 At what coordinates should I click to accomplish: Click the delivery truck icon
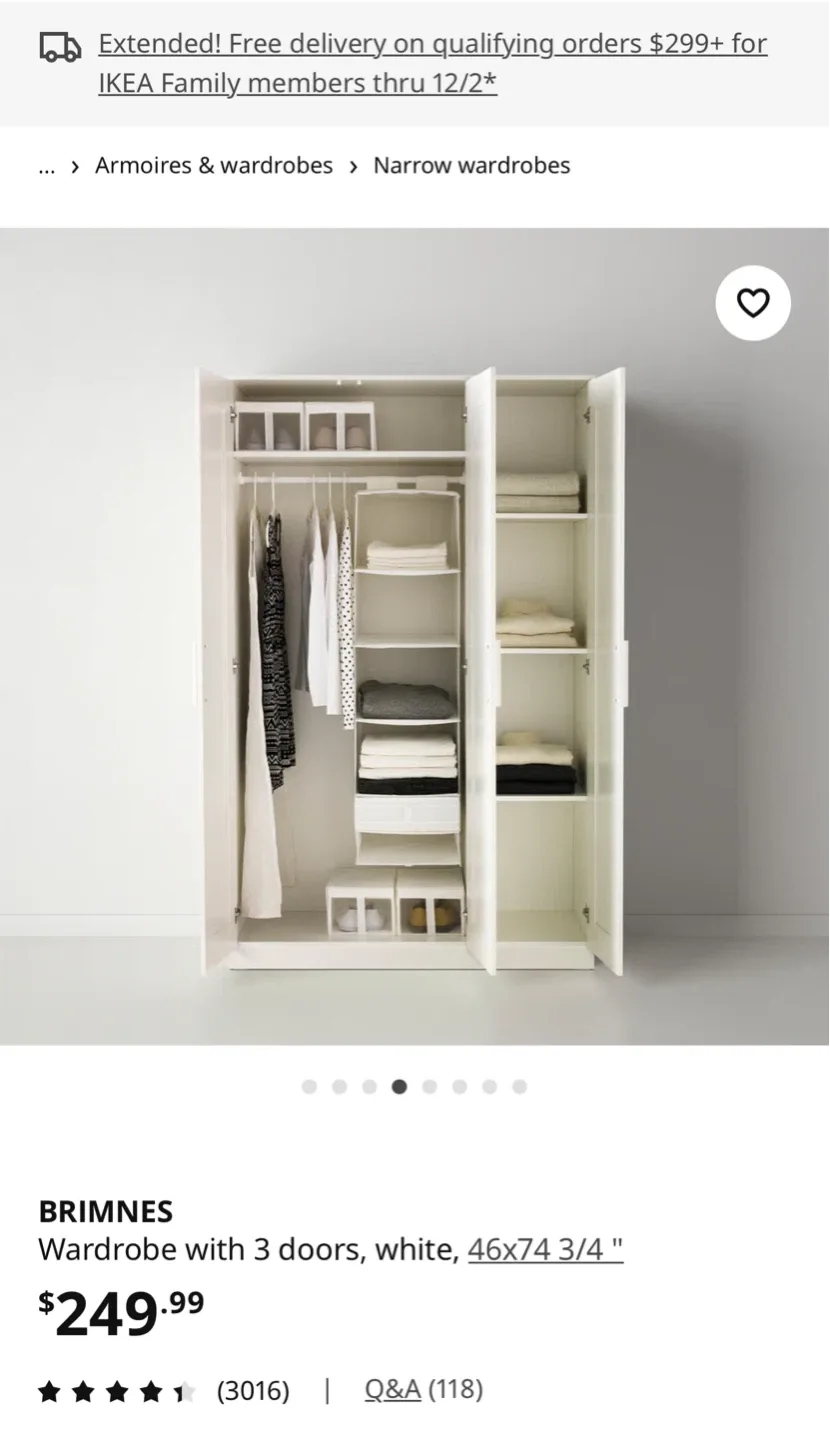59,46
